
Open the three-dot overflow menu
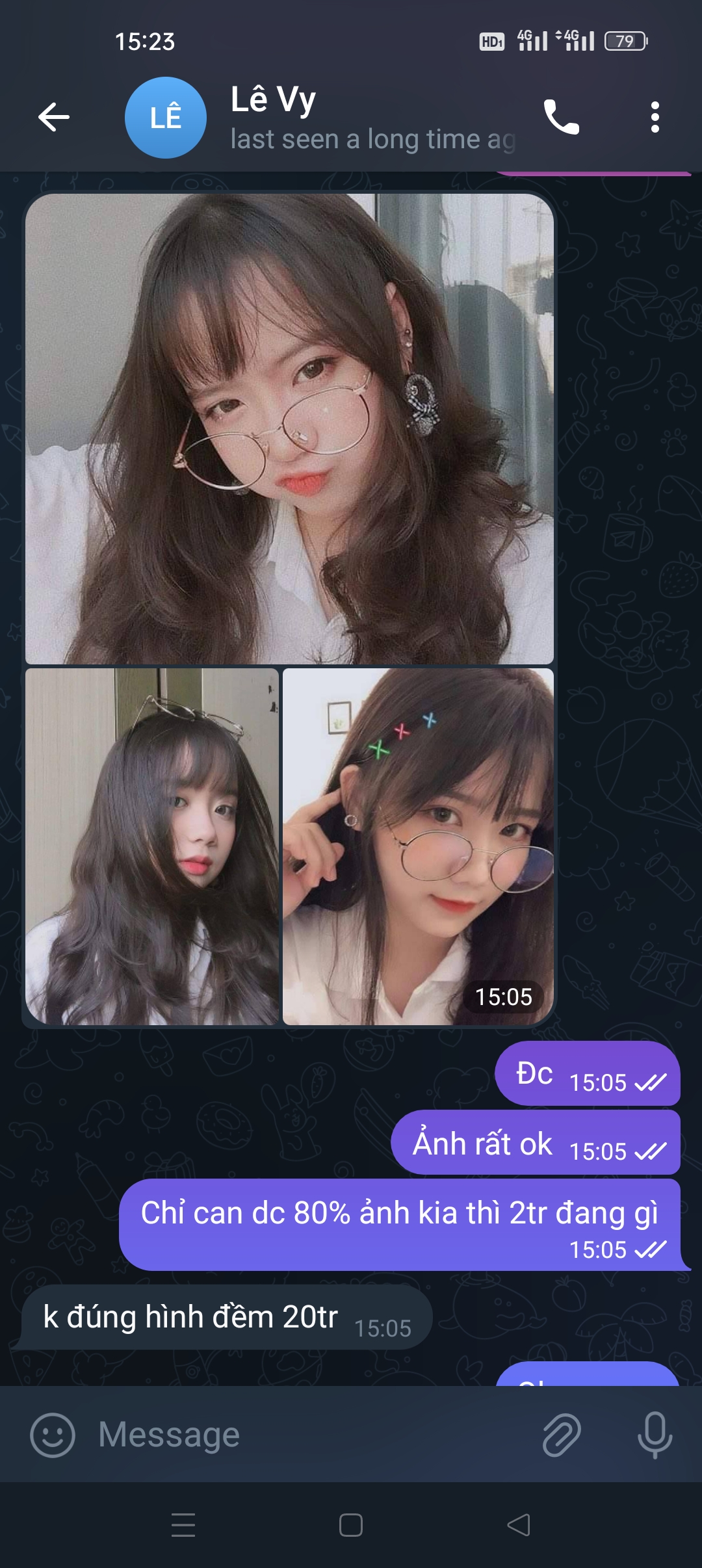tap(655, 118)
